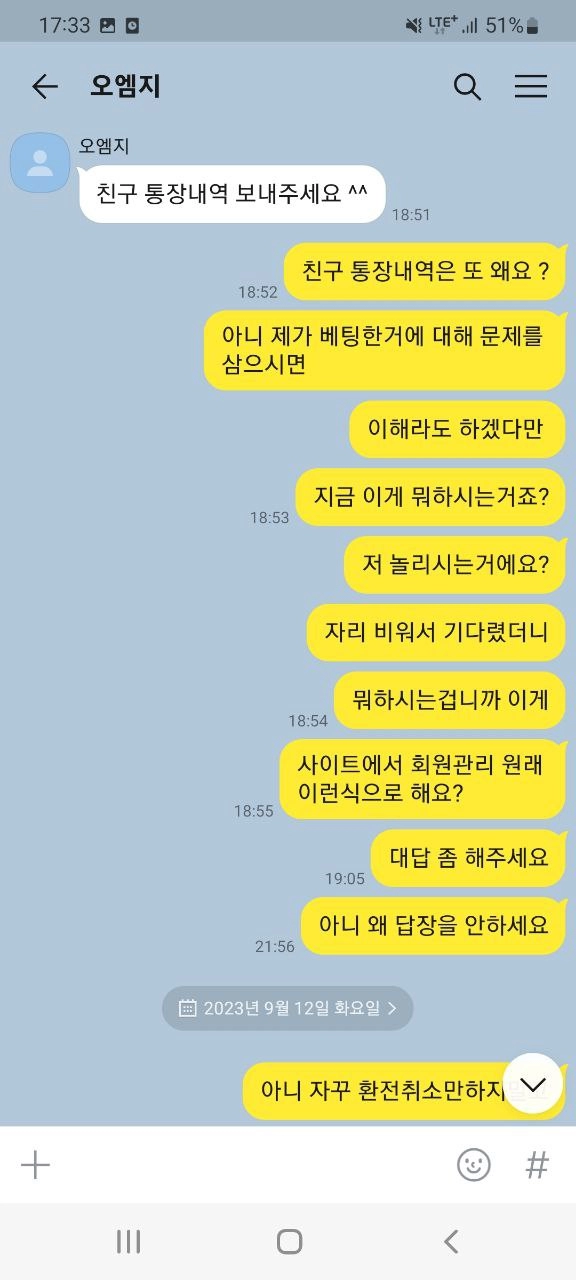This screenshot has height=1280, width=576.
Task: Search within this conversation
Action: point(467,86)
